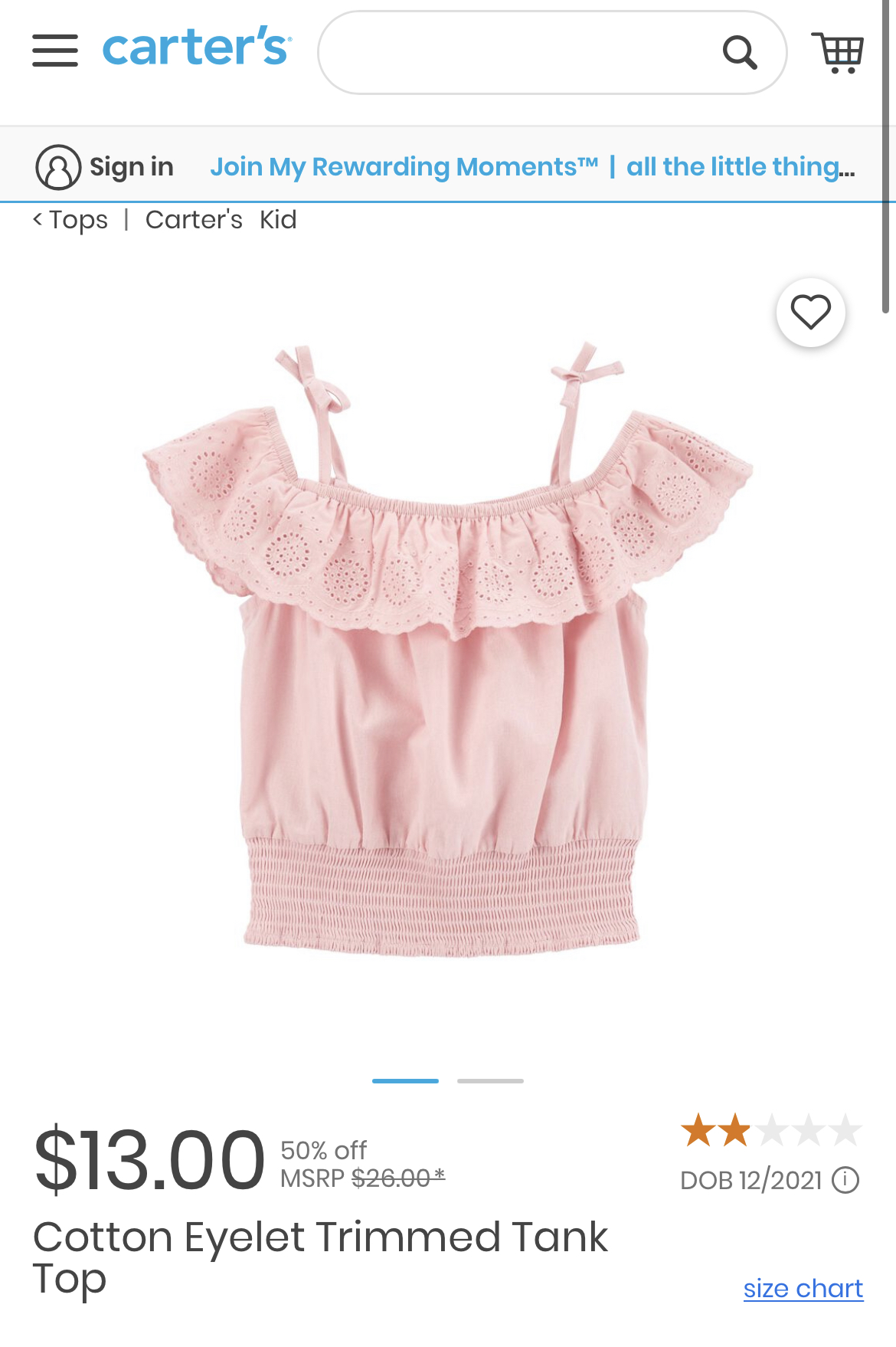The image size is (896, 1347).
Task: Open the hamburger menu
Action: pyautogui.click(x=55, y=51)
